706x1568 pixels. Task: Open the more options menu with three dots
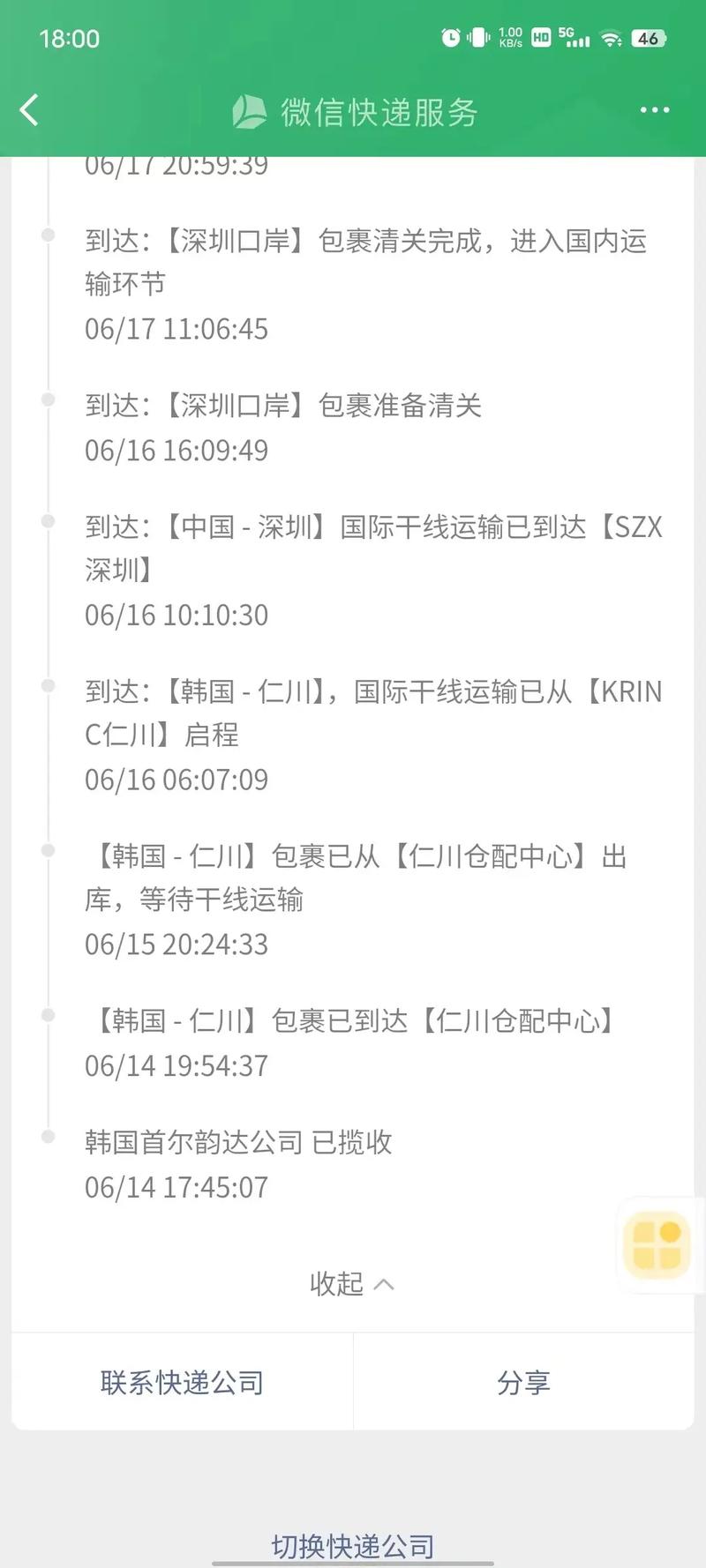pos(655,109)
